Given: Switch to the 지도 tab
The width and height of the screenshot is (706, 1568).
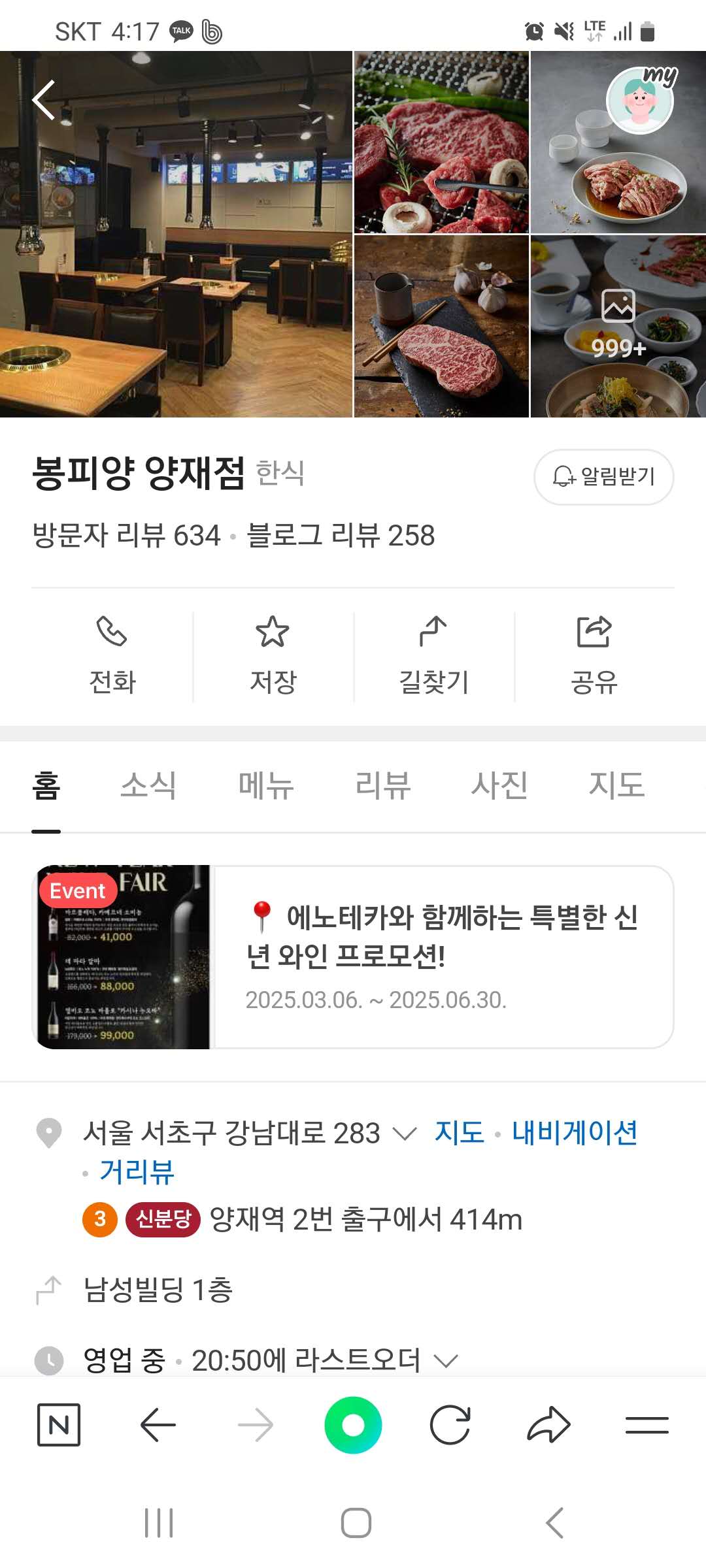Looking at the screenshot, I should pyautogui.click(x=617, y=785).
